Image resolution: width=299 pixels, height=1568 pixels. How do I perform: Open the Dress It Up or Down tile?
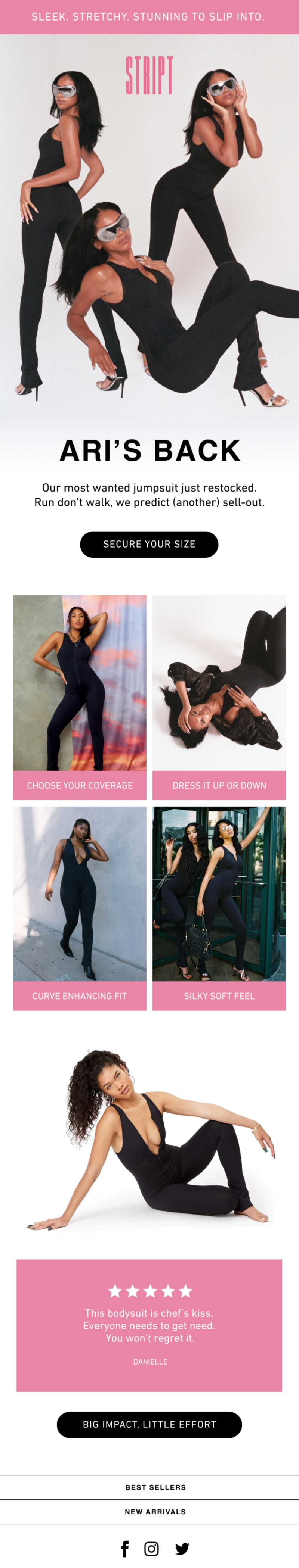point(219,785)
